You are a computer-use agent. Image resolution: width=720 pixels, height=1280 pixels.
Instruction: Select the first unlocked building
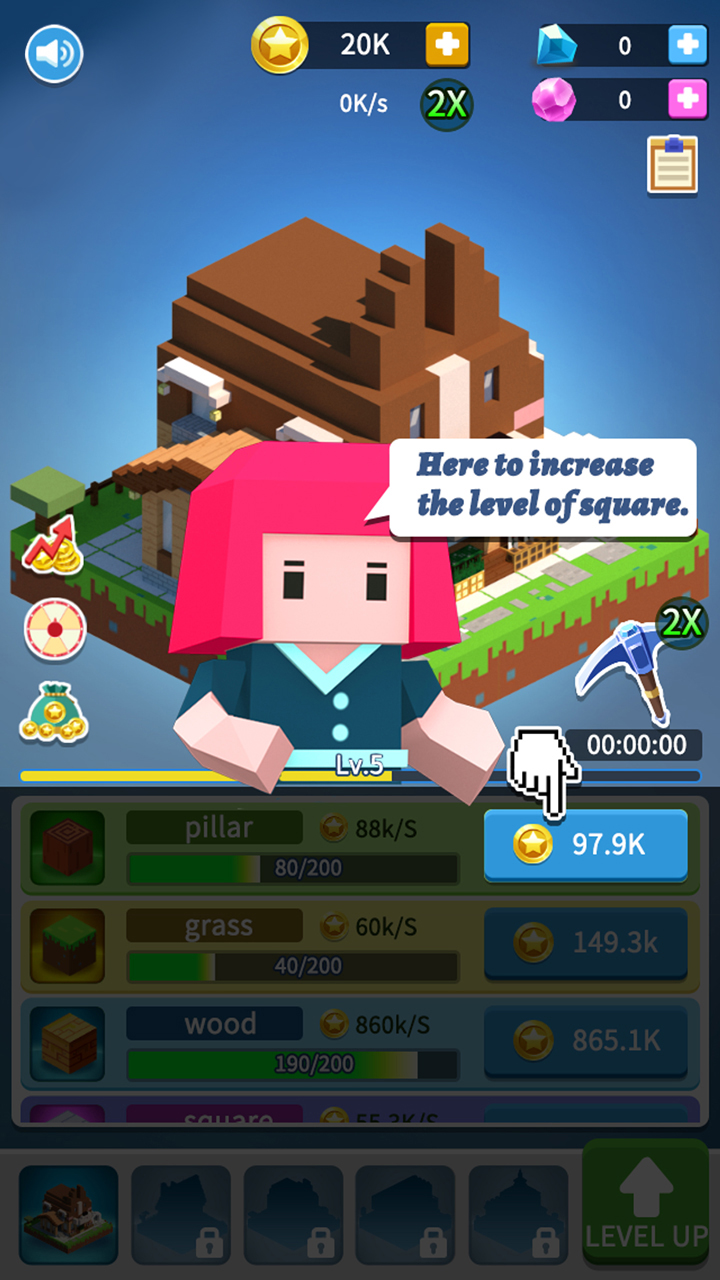(x=68, y=1215)
